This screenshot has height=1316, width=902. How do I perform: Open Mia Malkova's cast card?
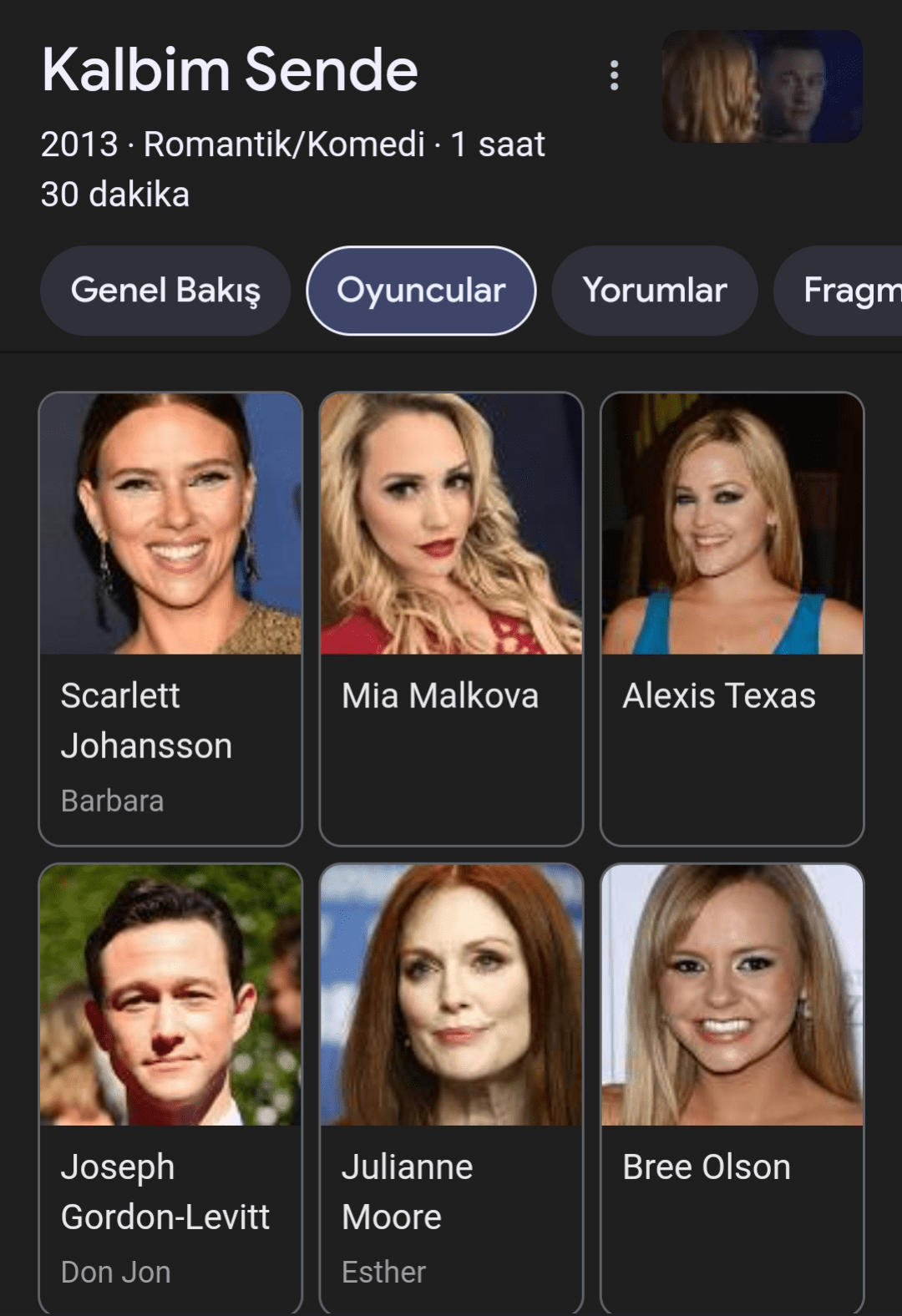coord(451,618)
